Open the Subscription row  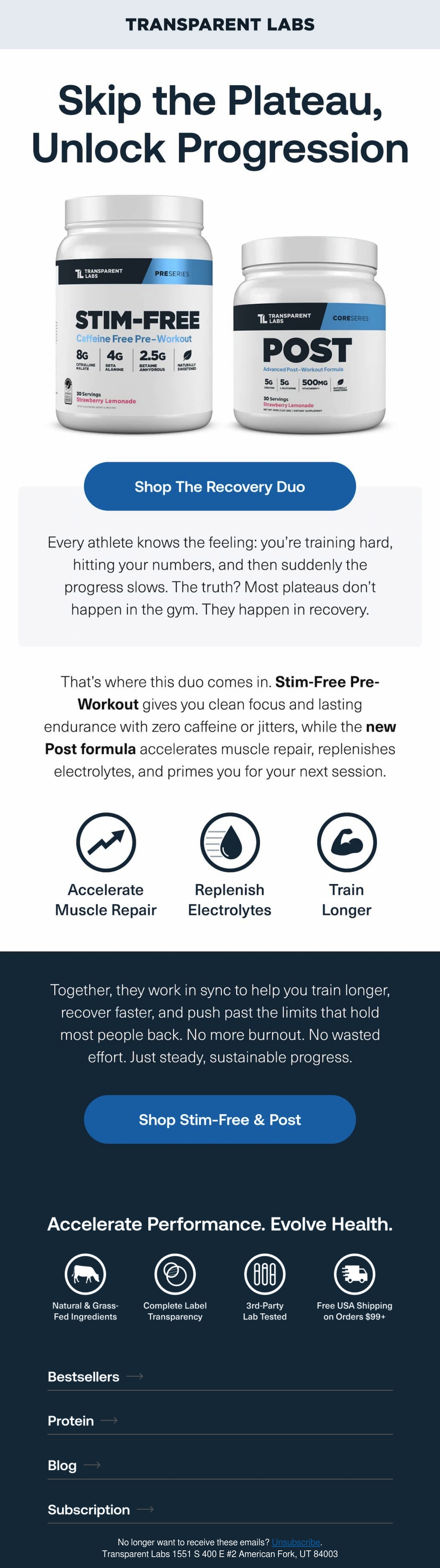(219, 1509)
